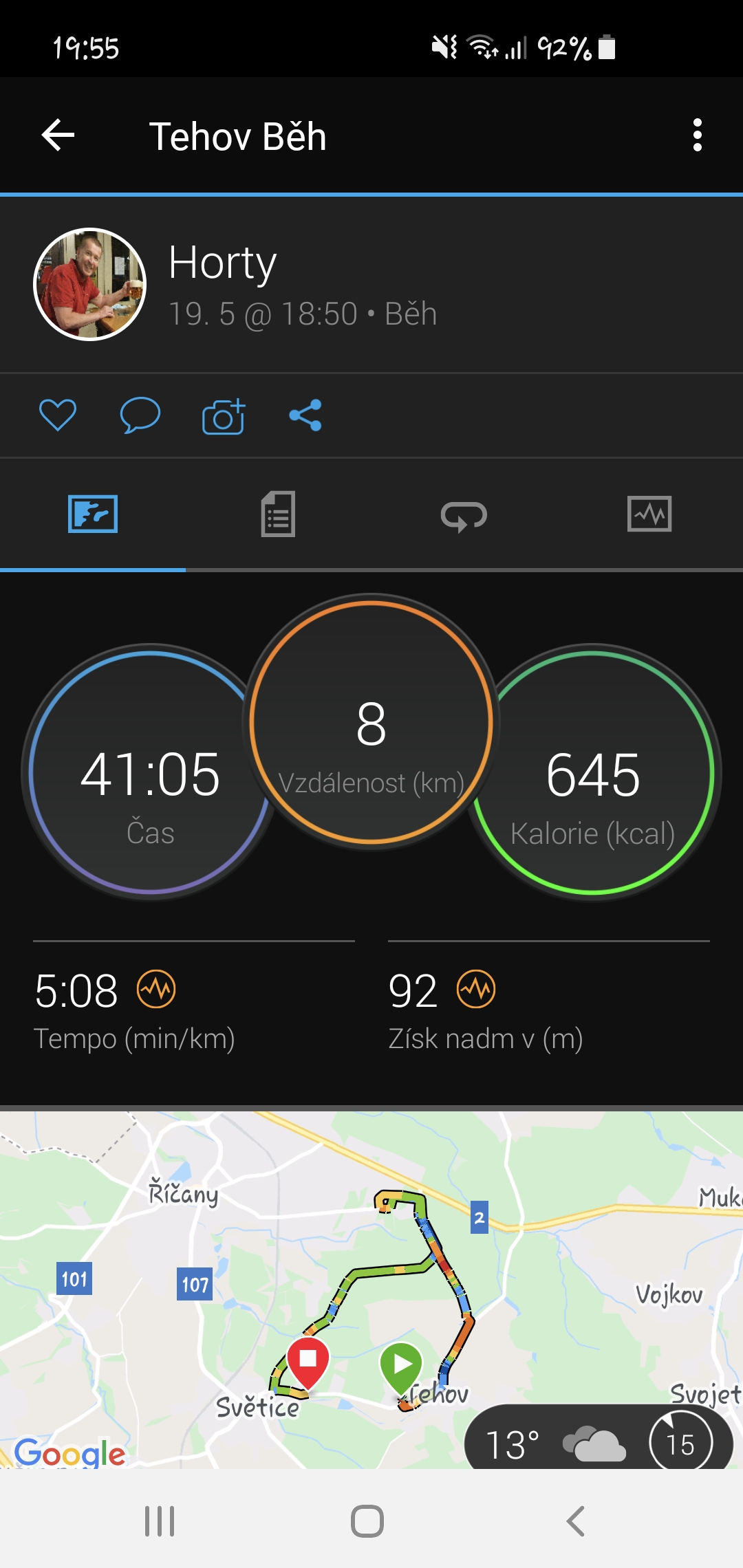
Task: Open elevation chart icon next to 92
Action: tap(476, 990)
